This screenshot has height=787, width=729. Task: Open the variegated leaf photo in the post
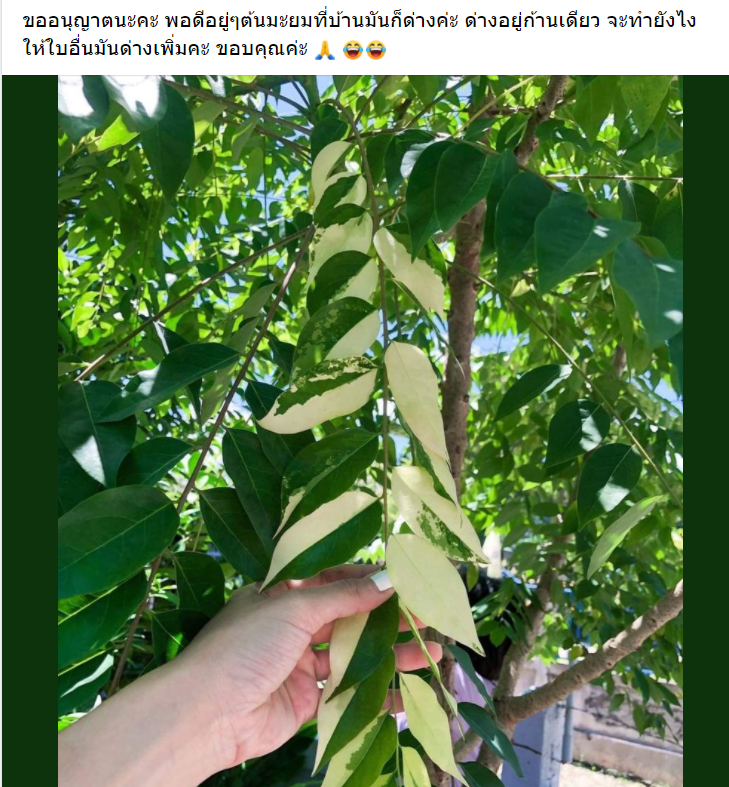click(370, 430)
